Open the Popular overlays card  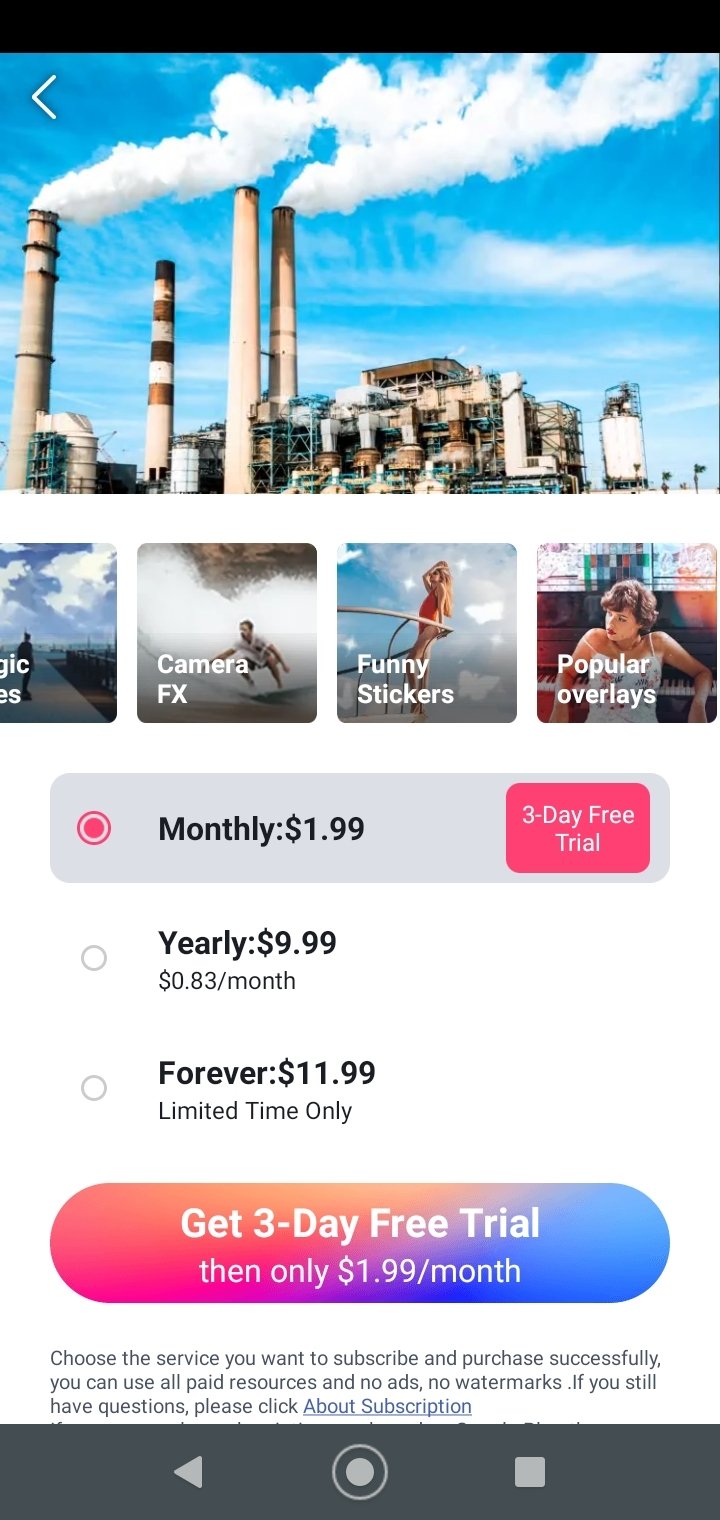tap(627, 633)
